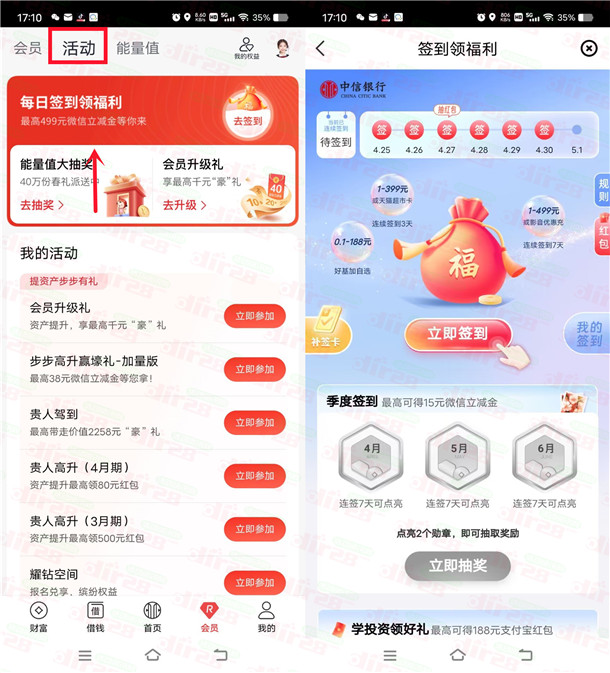Join 贵人高升（3月期）activity

tap(254, 529)
